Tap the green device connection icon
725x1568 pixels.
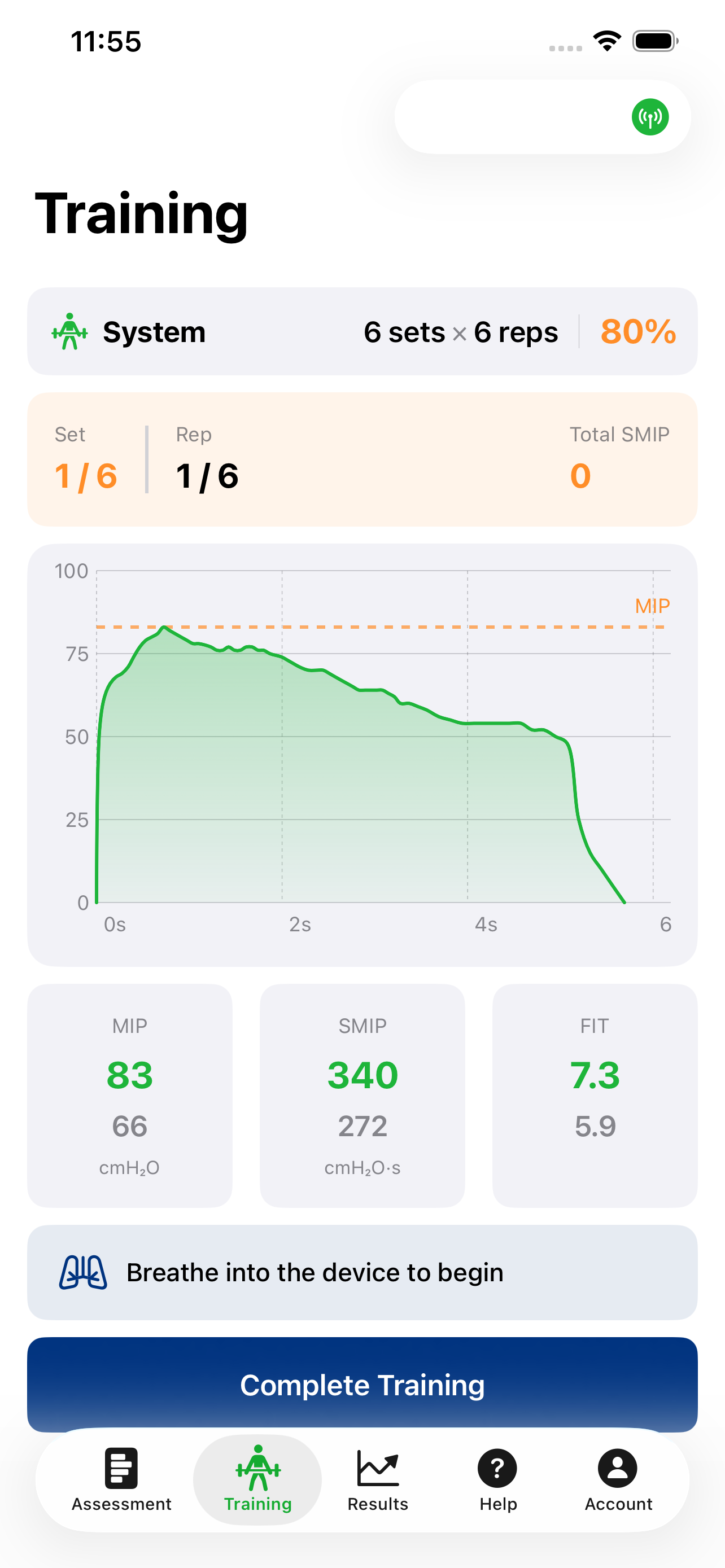(649, 117)
